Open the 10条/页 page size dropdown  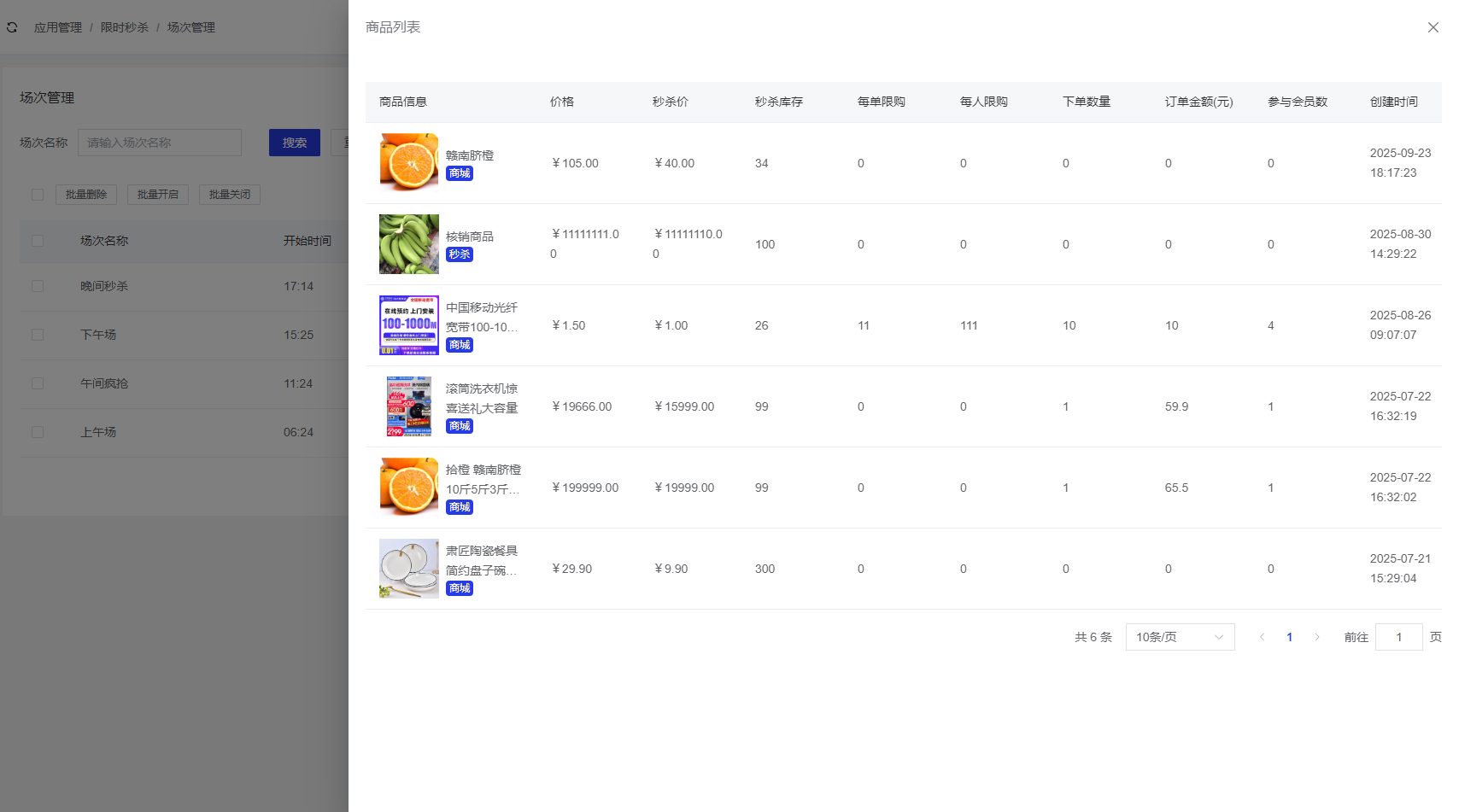(1180, 637)
